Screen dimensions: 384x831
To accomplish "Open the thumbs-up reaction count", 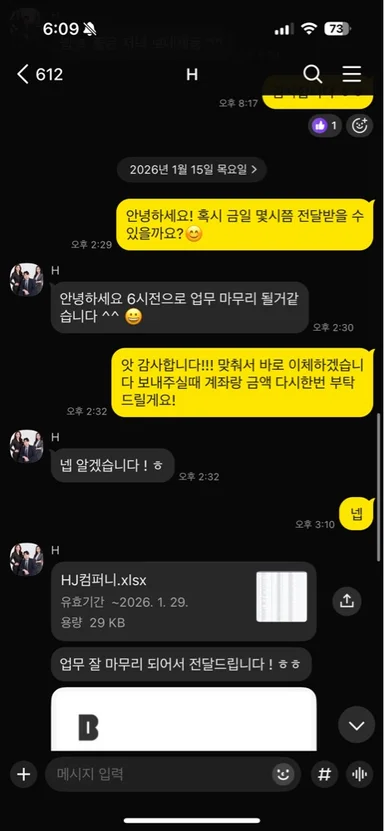I will click(x=325, y=126).
